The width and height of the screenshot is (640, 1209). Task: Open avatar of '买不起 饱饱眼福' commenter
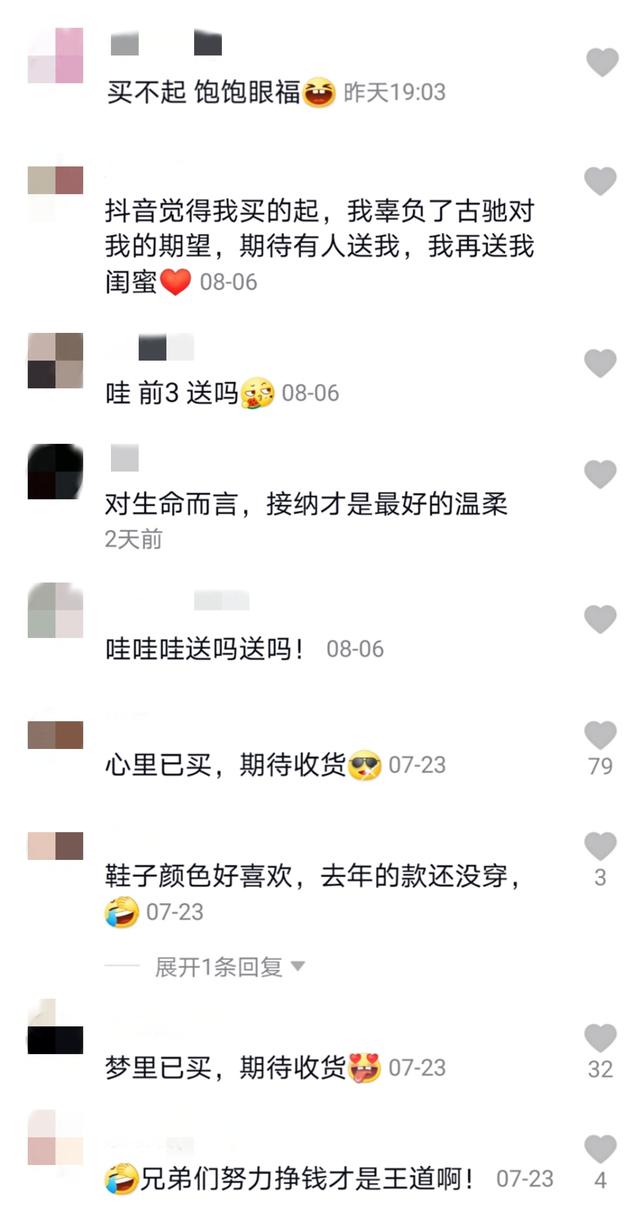coord(55,56)
